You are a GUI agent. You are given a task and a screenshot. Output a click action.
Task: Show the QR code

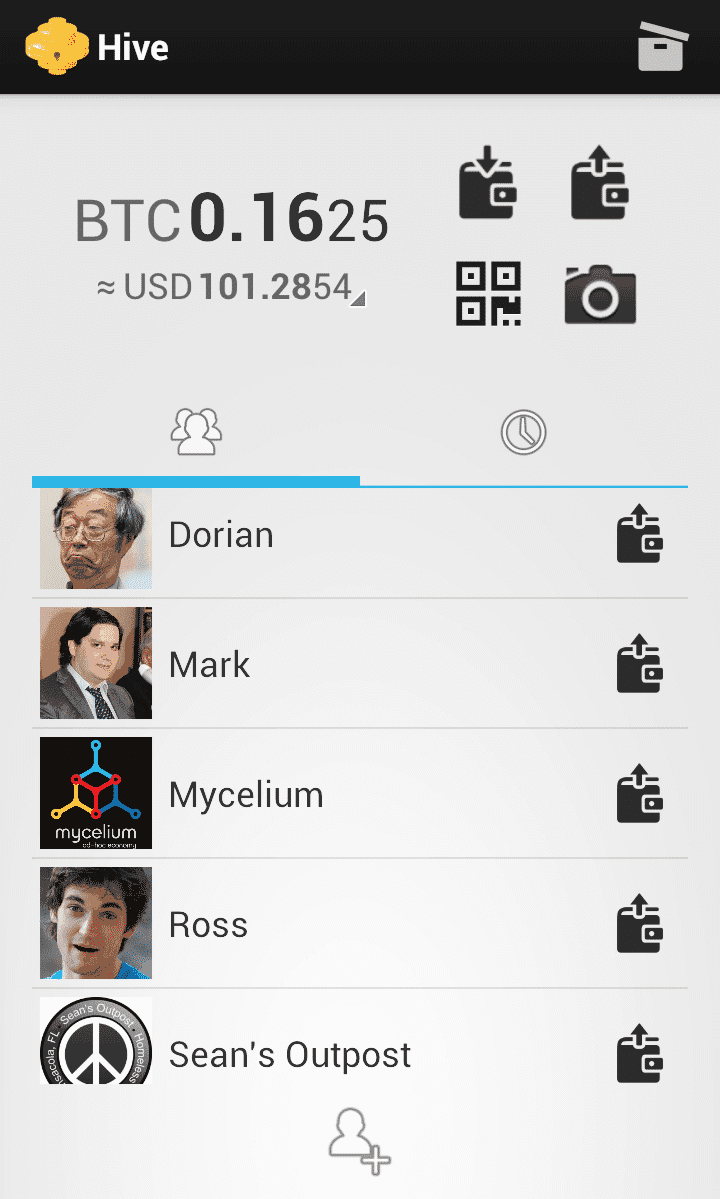[488, 294]
